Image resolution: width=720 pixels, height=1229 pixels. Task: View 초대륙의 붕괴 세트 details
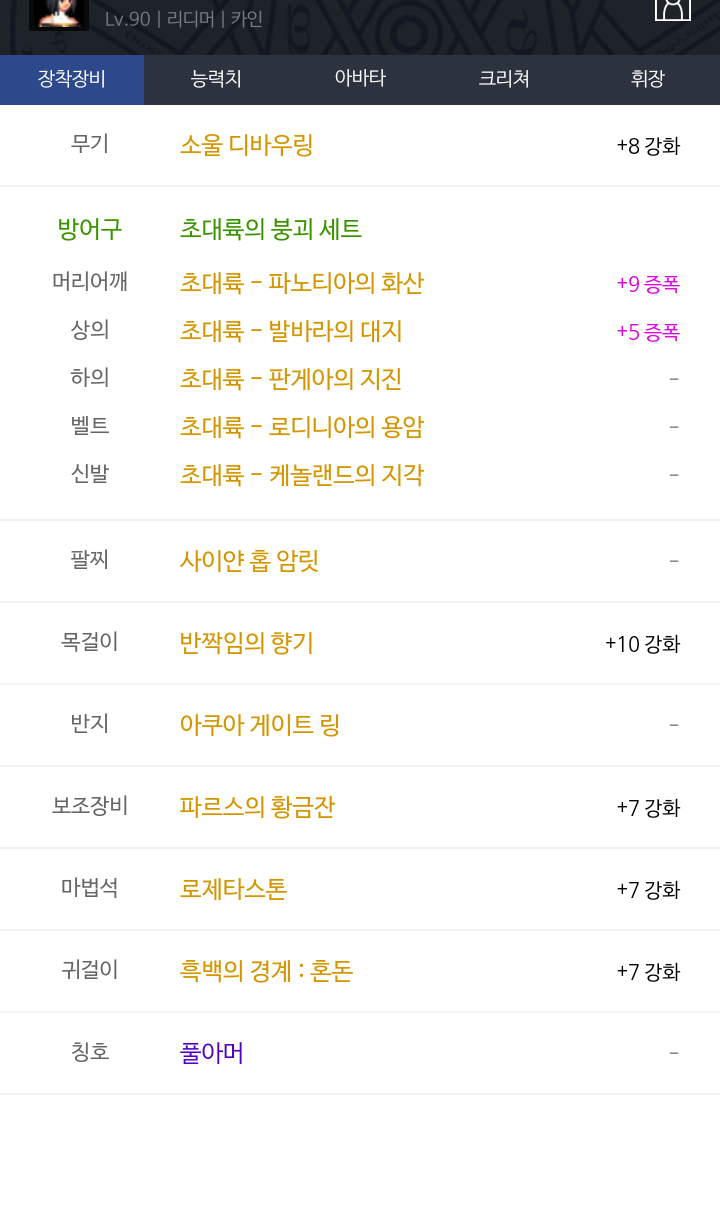click(271, 229)
